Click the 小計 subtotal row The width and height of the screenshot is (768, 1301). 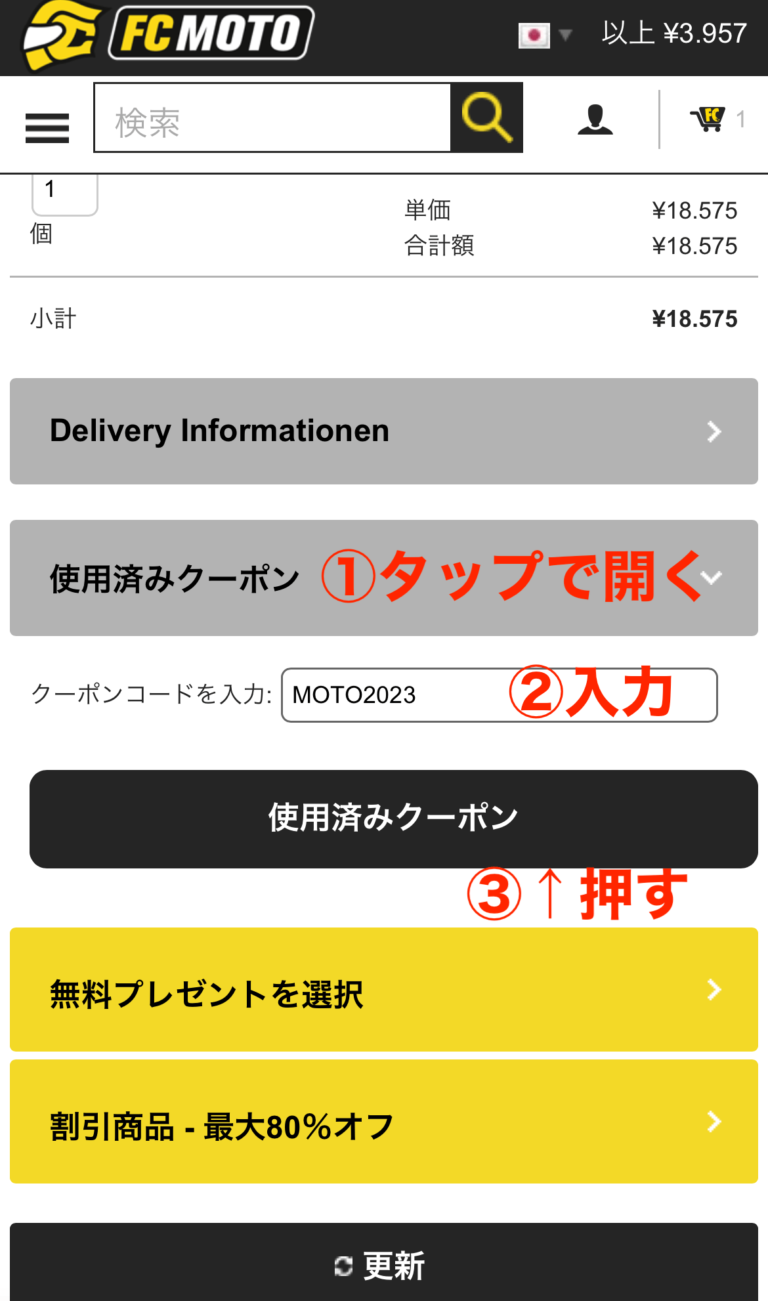(384, 318)
